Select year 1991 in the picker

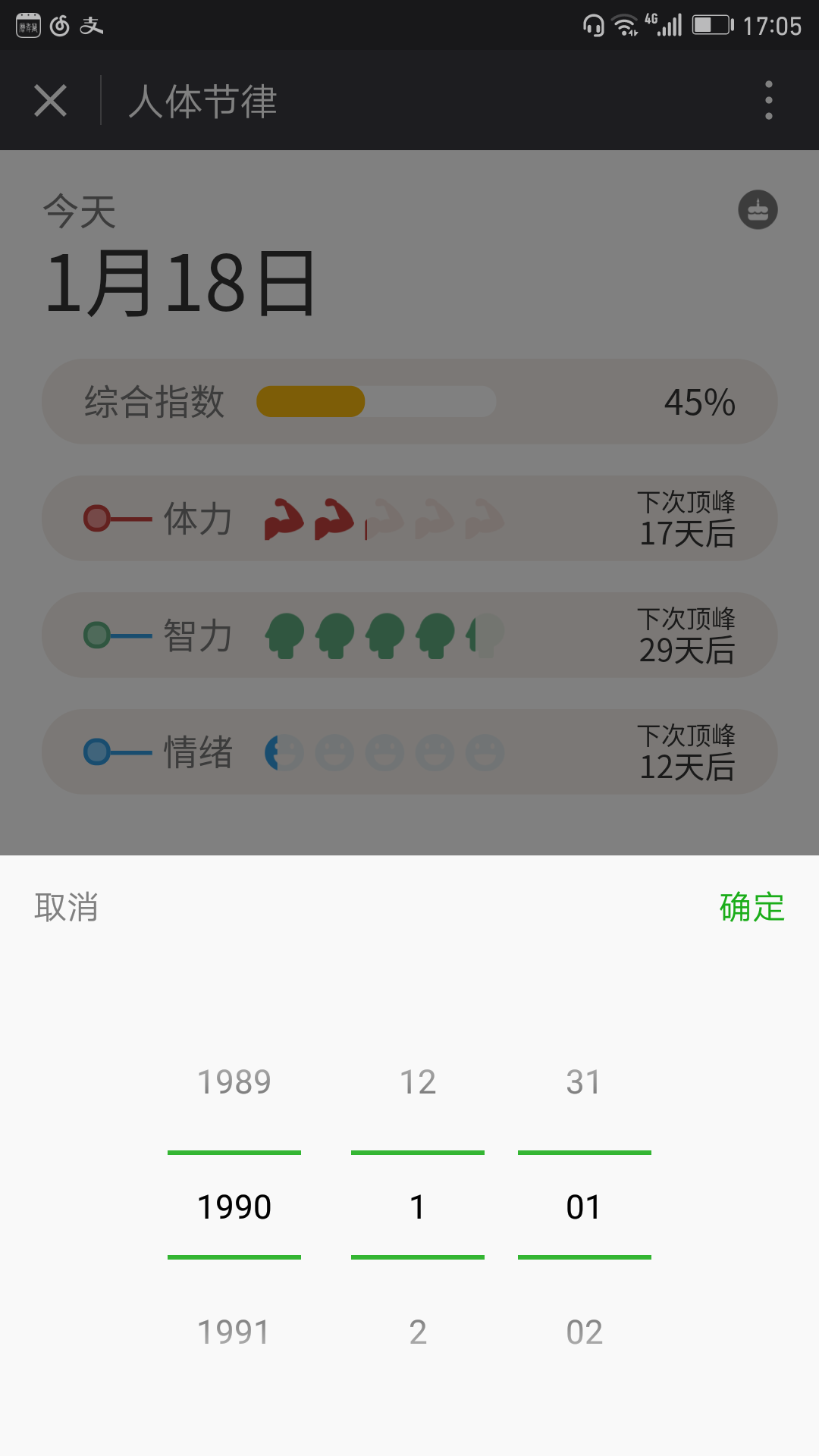tap(234, 1332)
